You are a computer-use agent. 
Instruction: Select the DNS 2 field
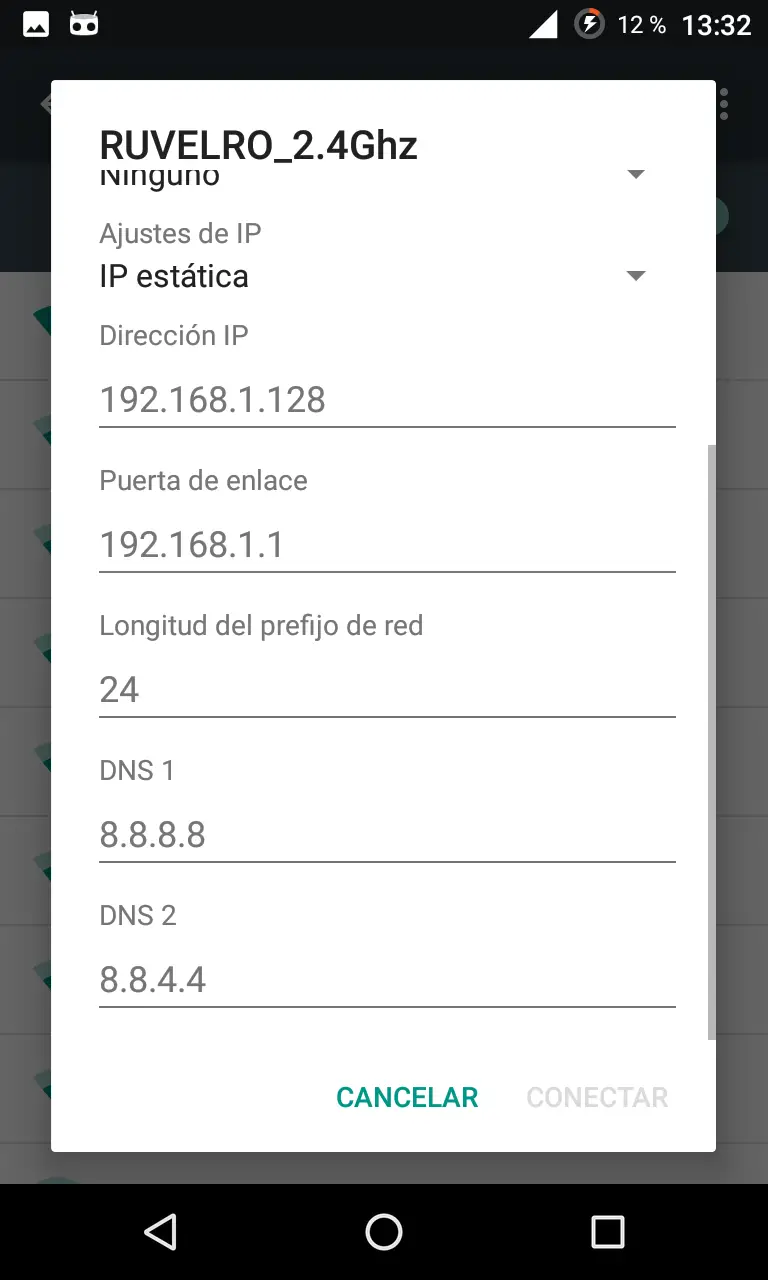387,980
